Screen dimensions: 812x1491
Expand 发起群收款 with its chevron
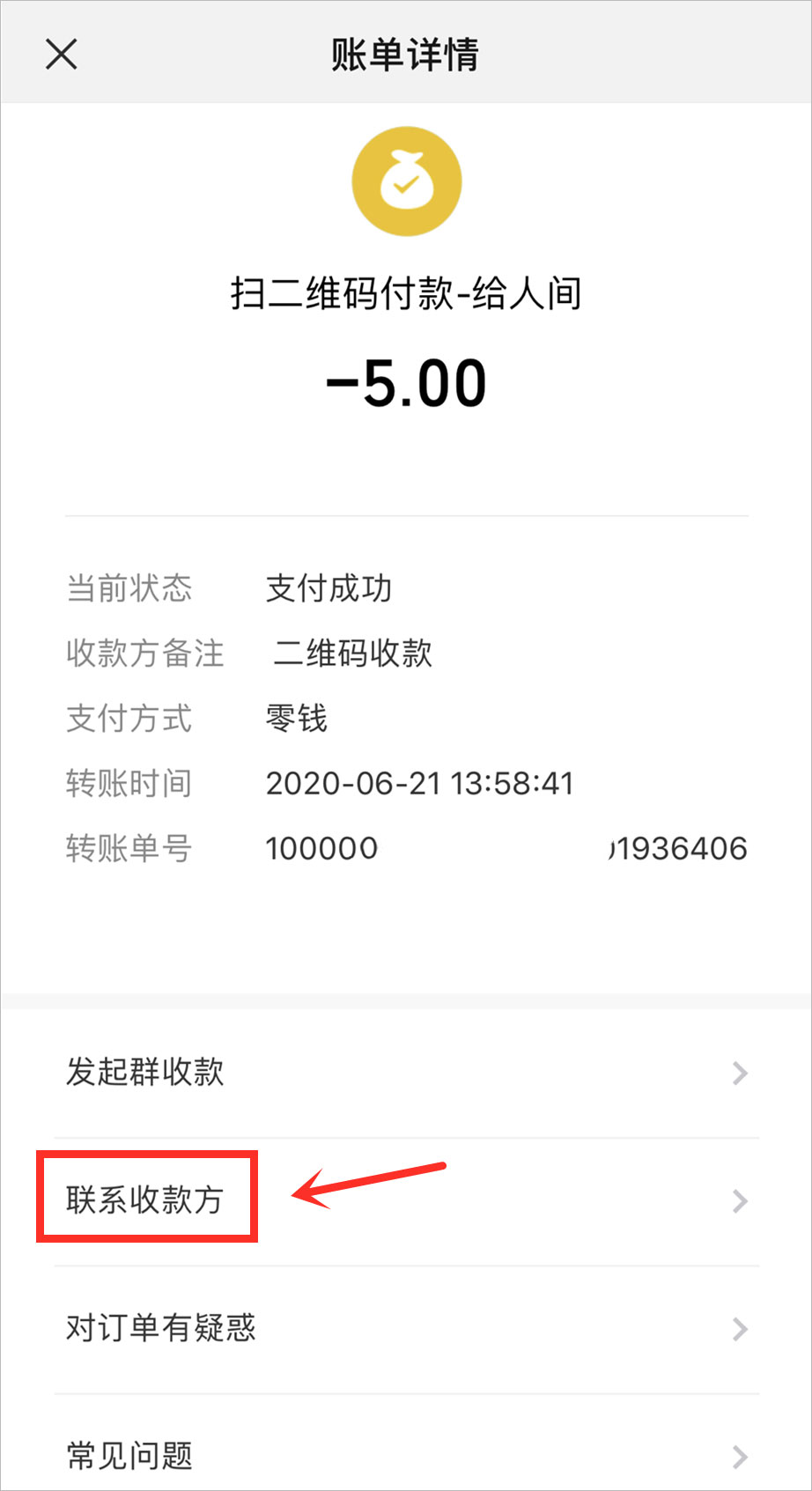[x=740, y=1073]
